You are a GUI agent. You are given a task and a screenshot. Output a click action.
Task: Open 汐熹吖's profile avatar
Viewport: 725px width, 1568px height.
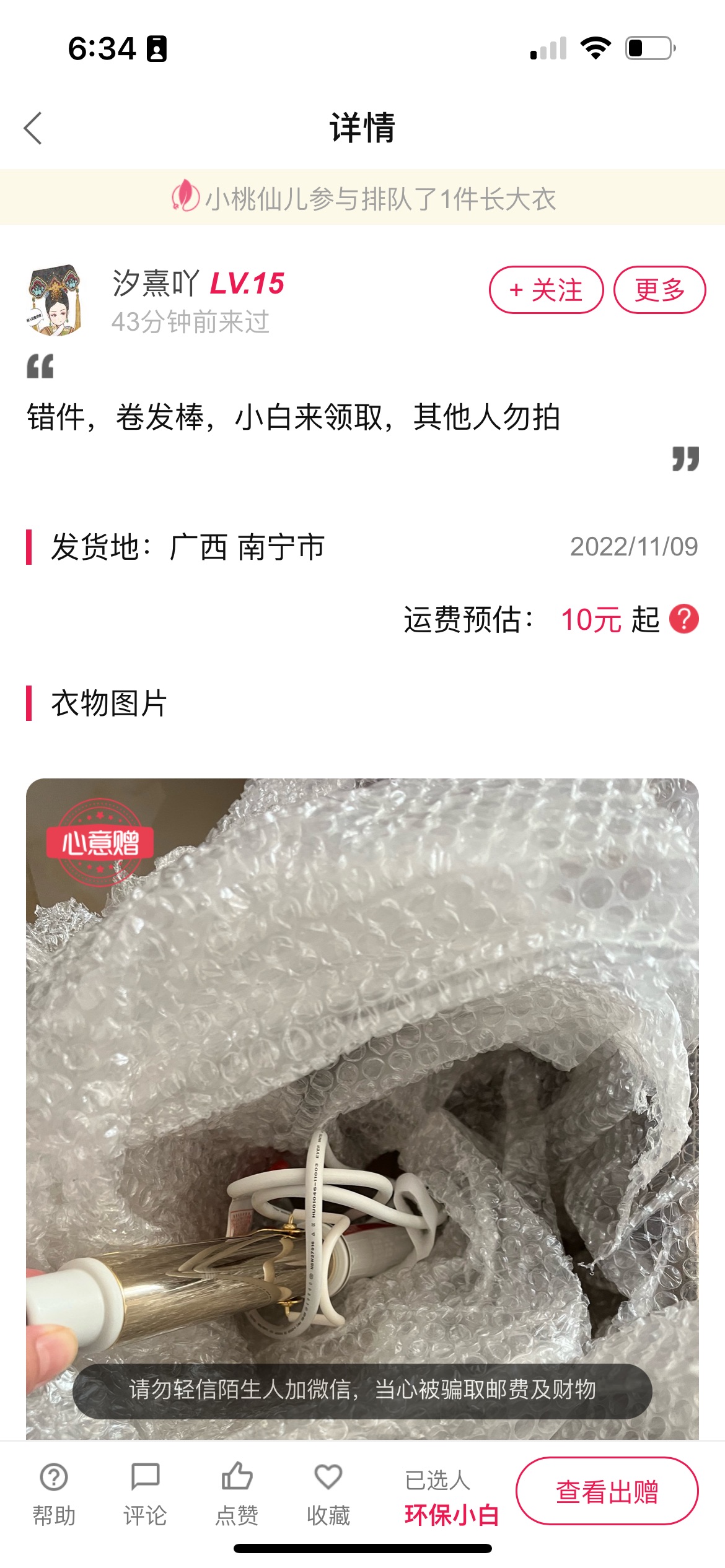coord(55,300)
